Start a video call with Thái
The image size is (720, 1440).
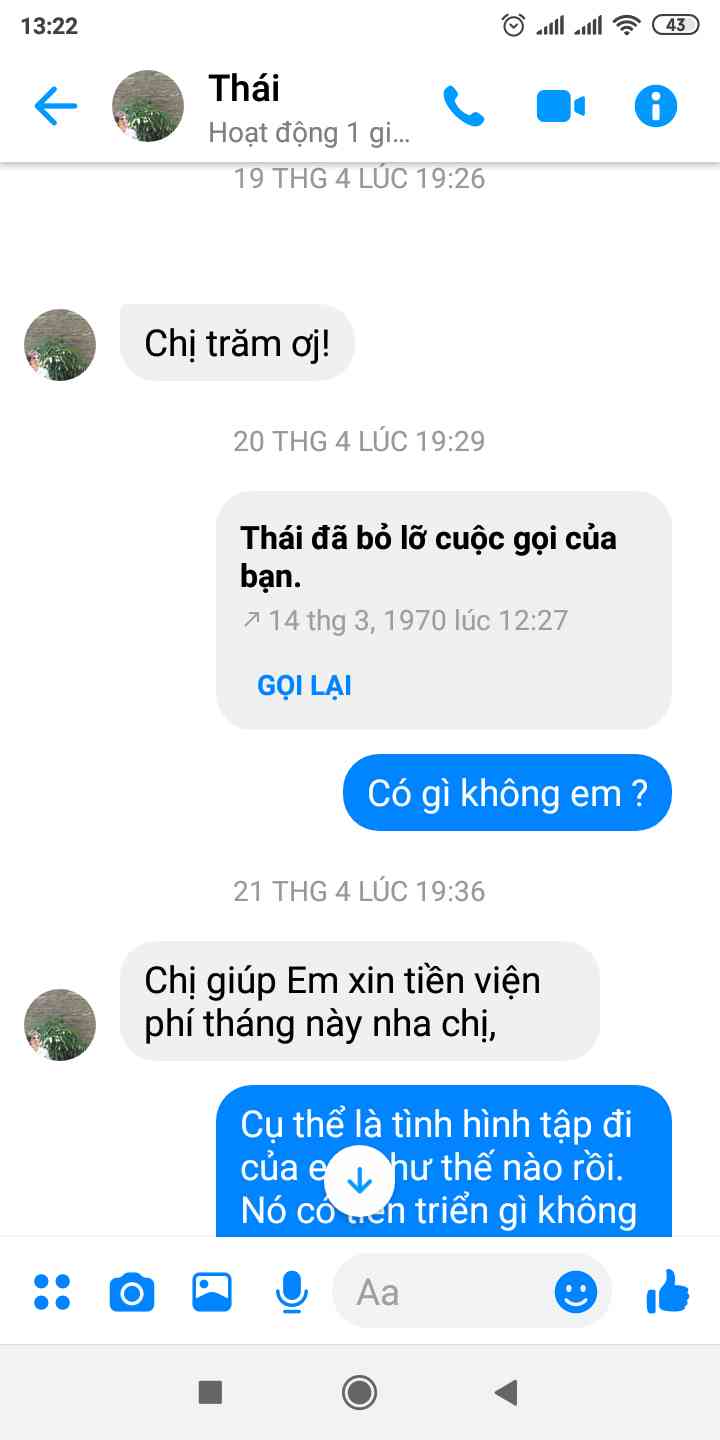pos(560,106)
